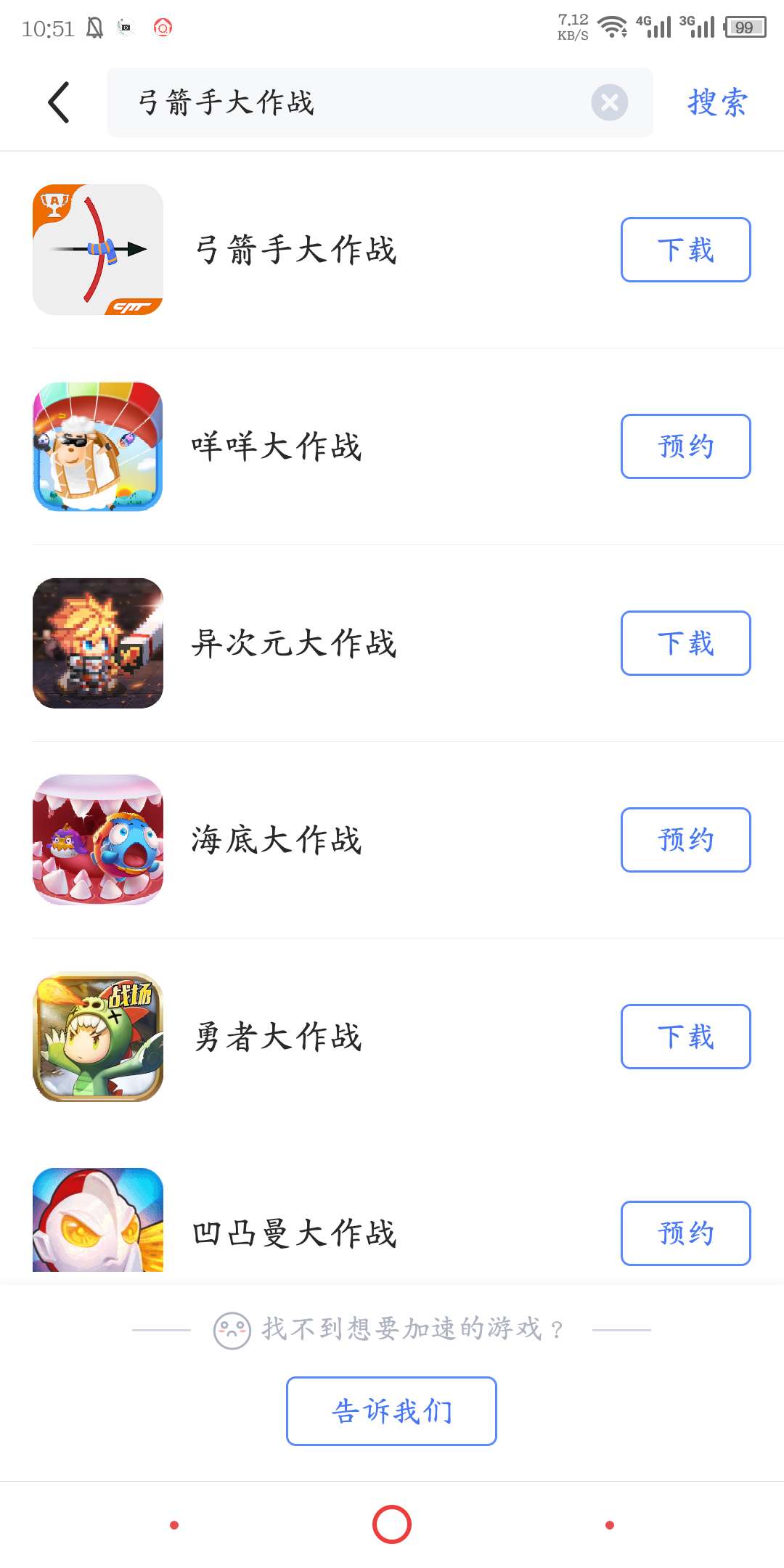Clear the search text with the X
The image size is (784, 1568).
[x=609, y=102]
